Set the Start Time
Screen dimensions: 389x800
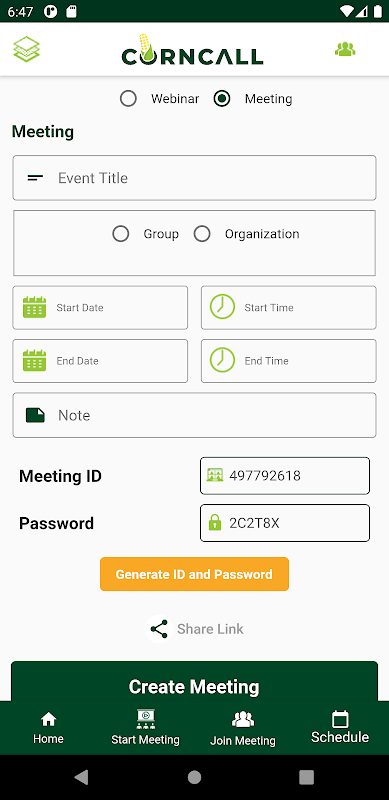point(288,308)
